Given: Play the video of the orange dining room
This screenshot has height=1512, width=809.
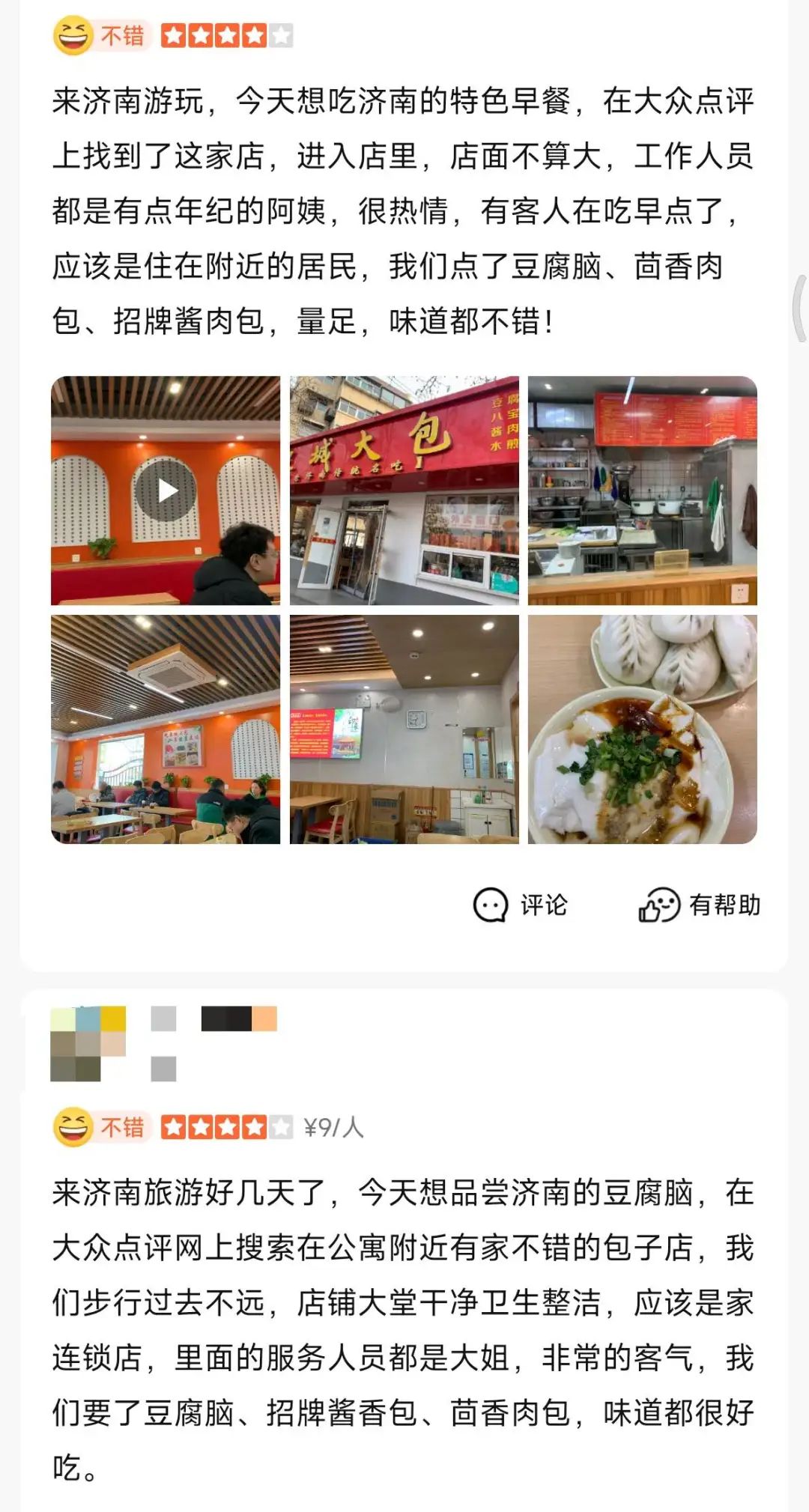Looking at the screenshot, I should pyautogui.click(x=166, y=491).
